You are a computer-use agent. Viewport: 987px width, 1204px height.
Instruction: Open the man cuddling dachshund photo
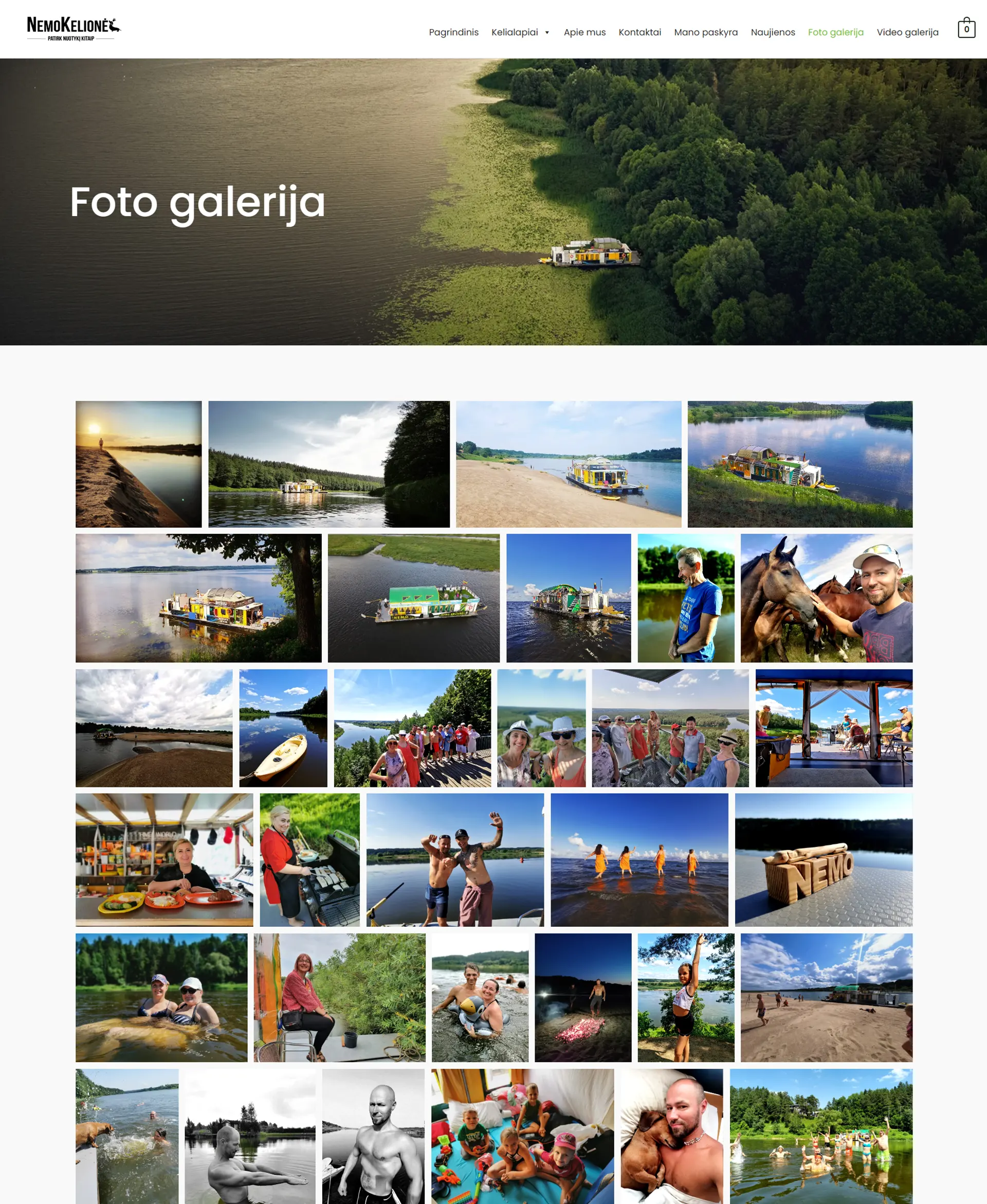671,1135
